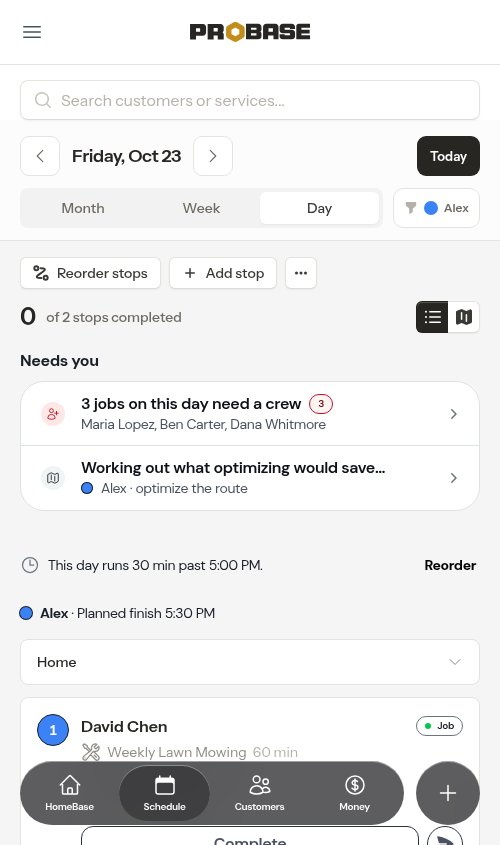The height and width of the screenshot is (845, 500).
Task: Tap the plus floating action button
Action: click(x=448, y=793)
